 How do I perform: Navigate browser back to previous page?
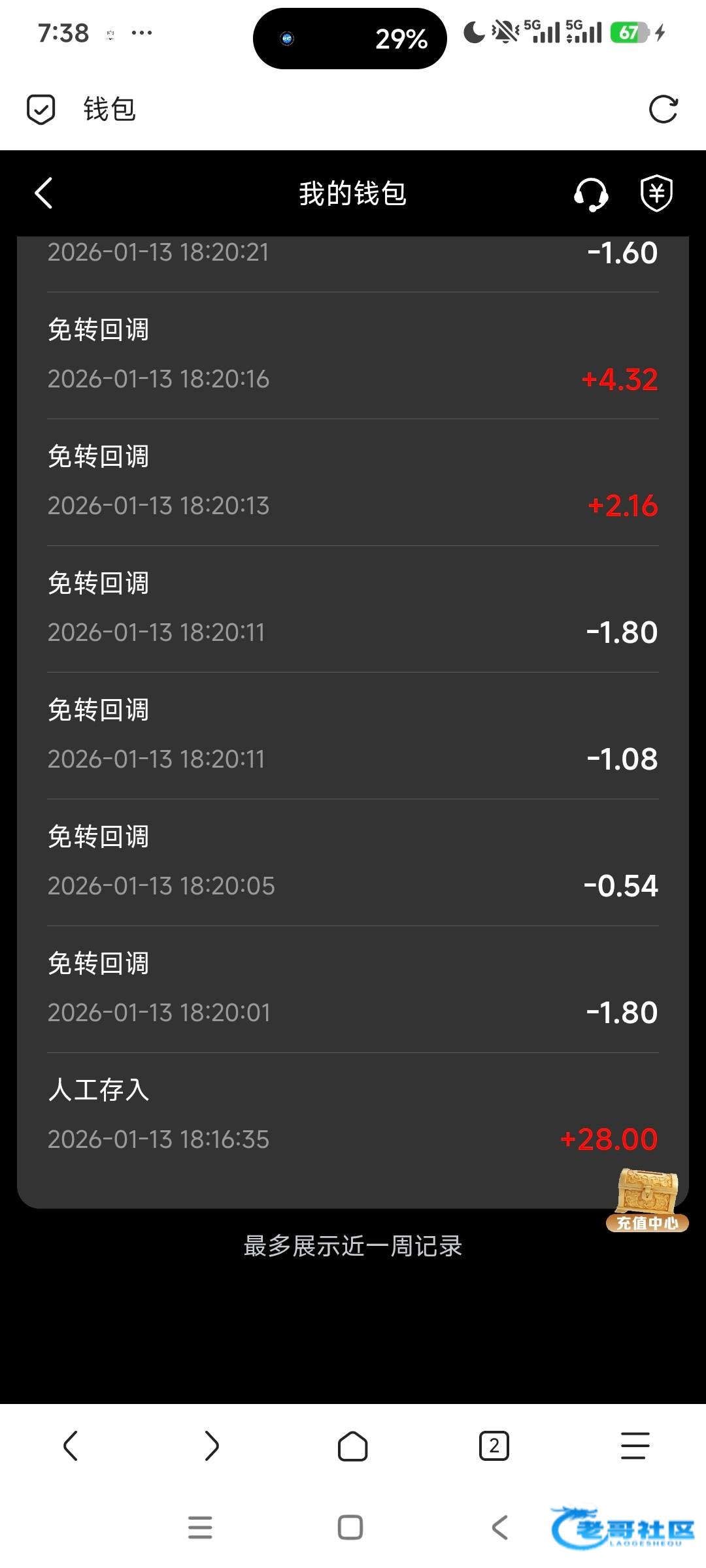(x=71, y=1445)
